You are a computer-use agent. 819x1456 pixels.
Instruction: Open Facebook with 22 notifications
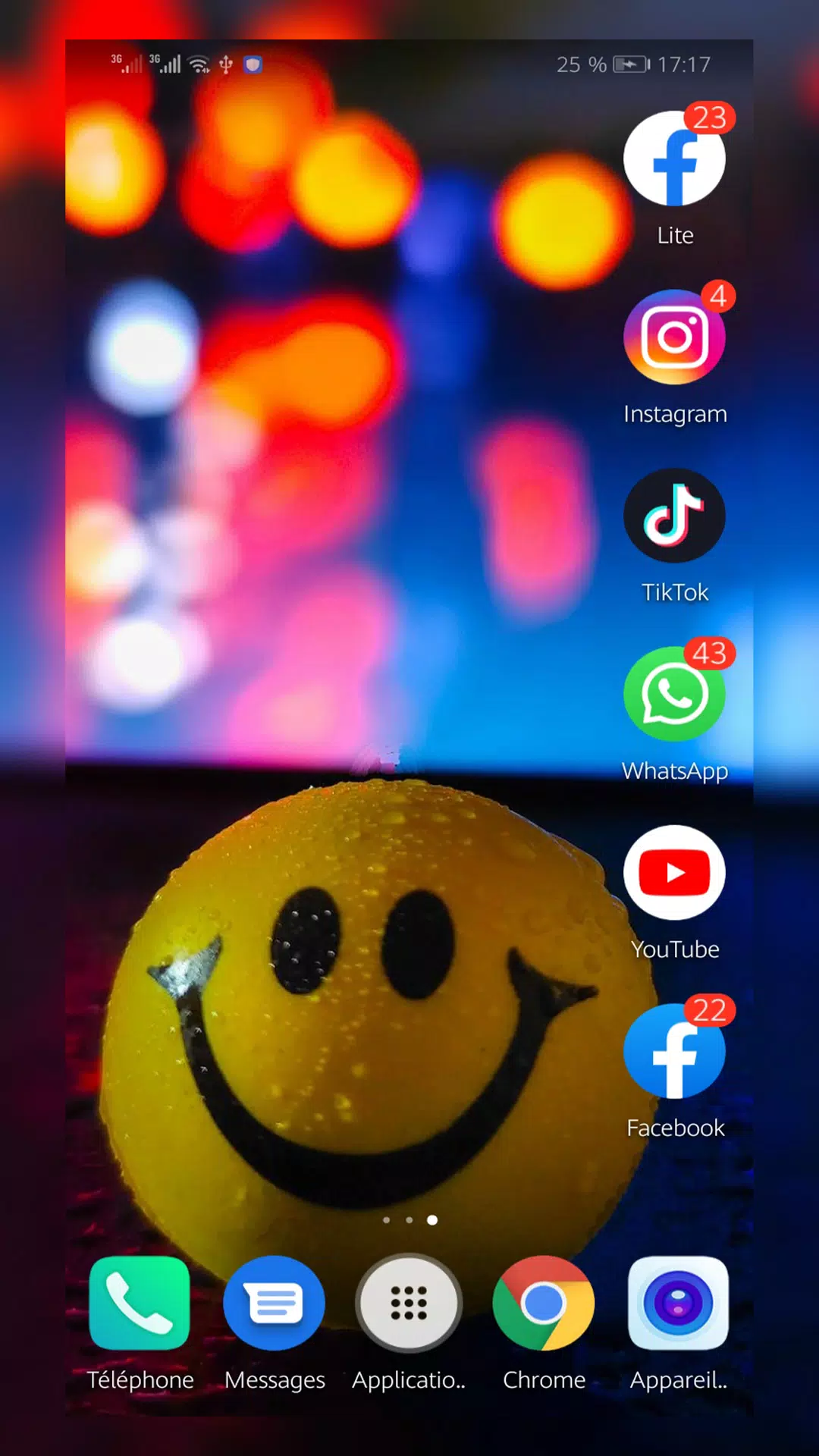pos(674,1051)
